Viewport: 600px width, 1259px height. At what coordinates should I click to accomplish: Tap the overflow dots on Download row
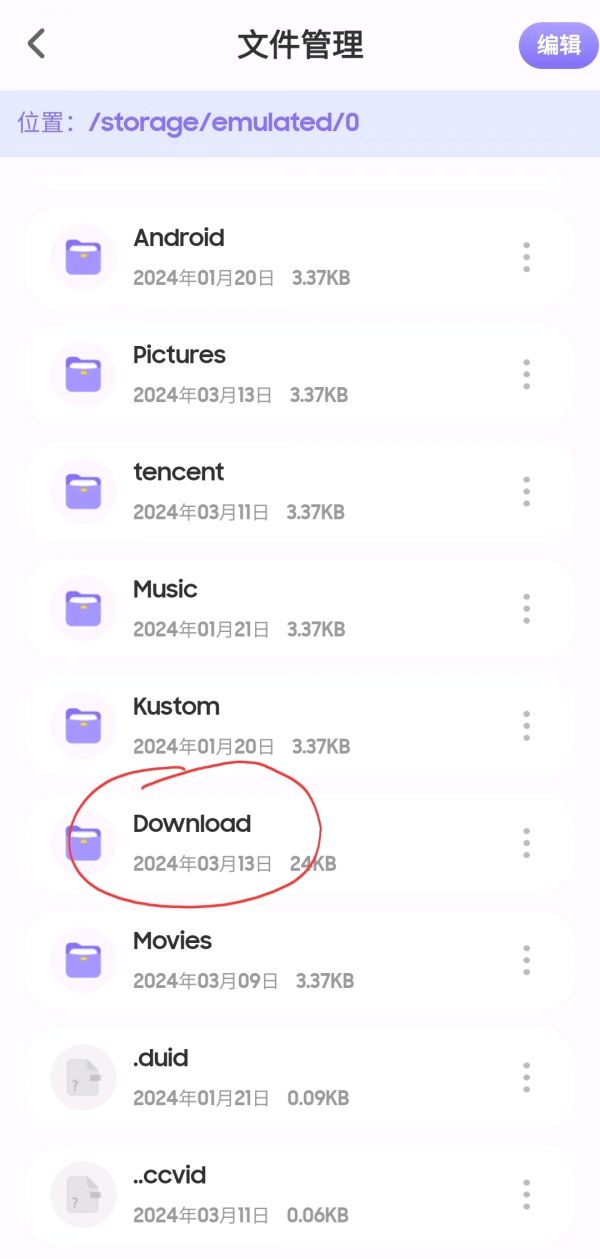[x=526, y=842]
